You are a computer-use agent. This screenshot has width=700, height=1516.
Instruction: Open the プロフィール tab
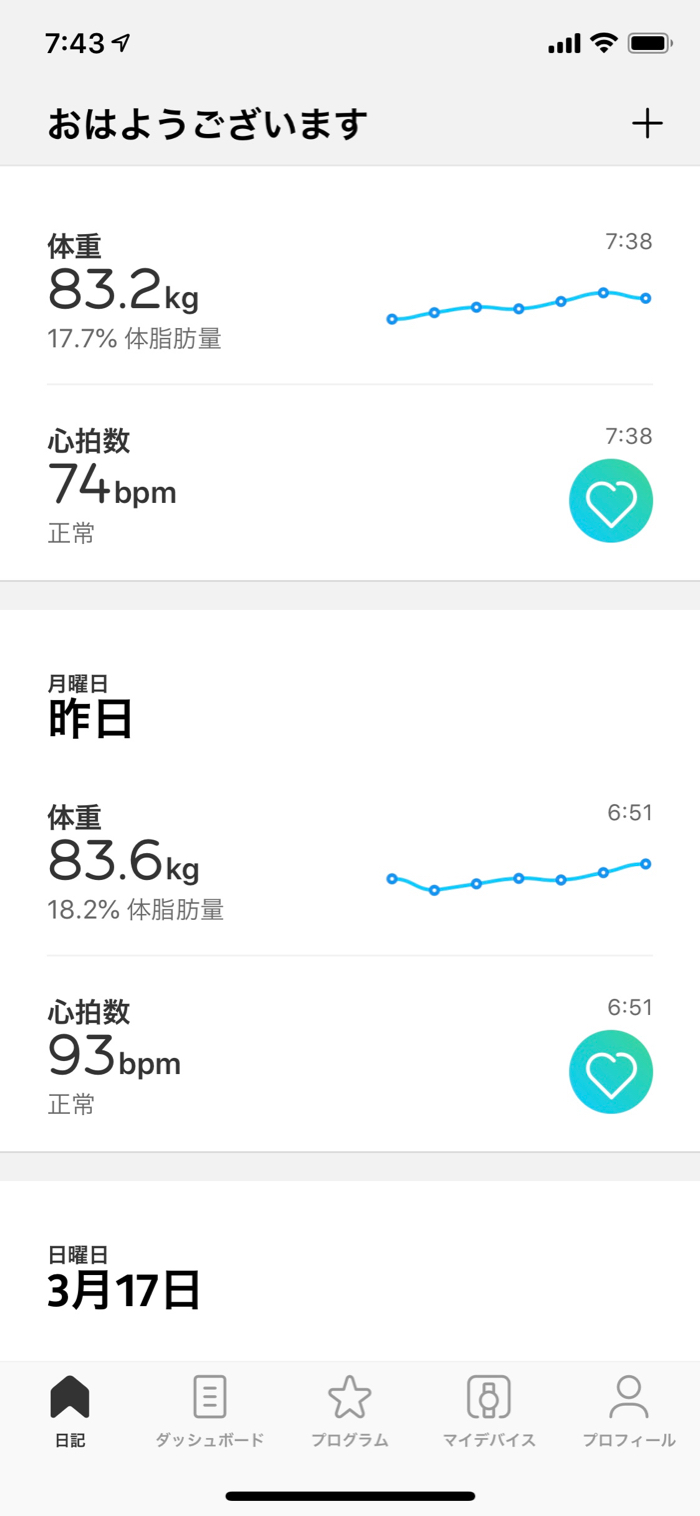tap(629, 1411)
